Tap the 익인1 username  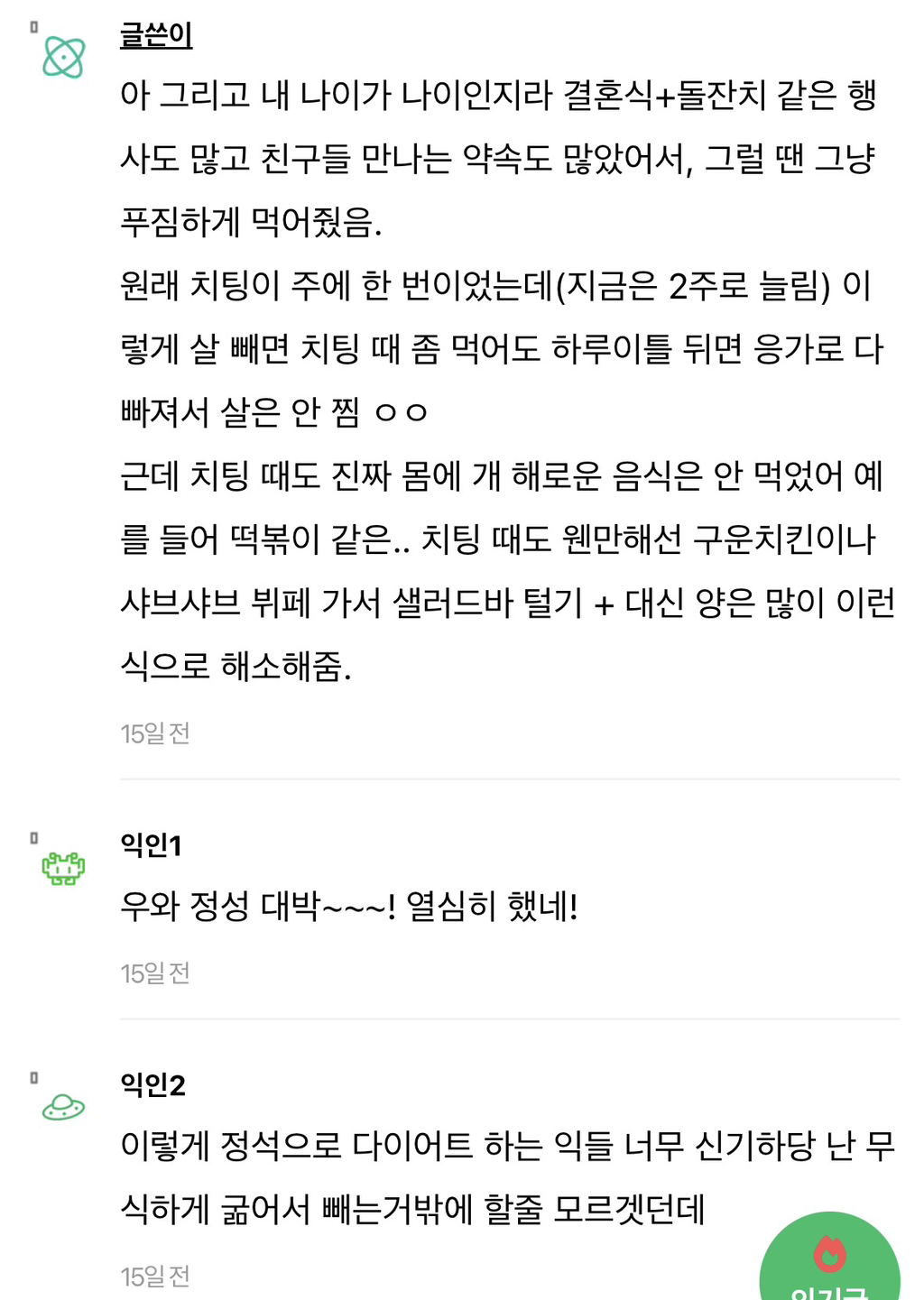(152, 845)
